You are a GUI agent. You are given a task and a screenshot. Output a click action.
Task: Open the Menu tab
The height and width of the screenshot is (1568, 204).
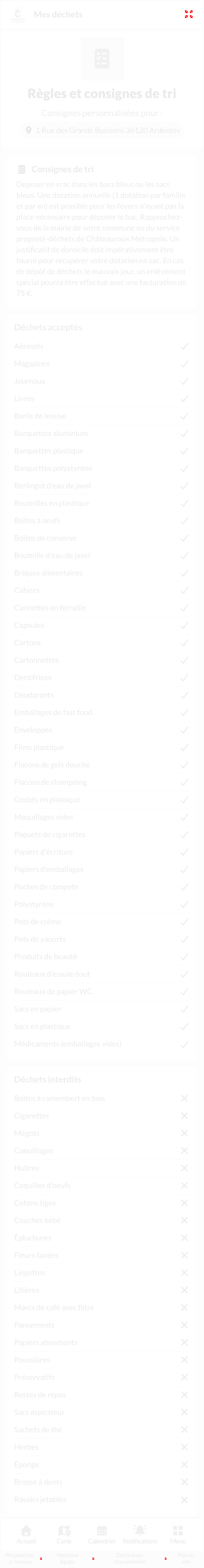178,1535
